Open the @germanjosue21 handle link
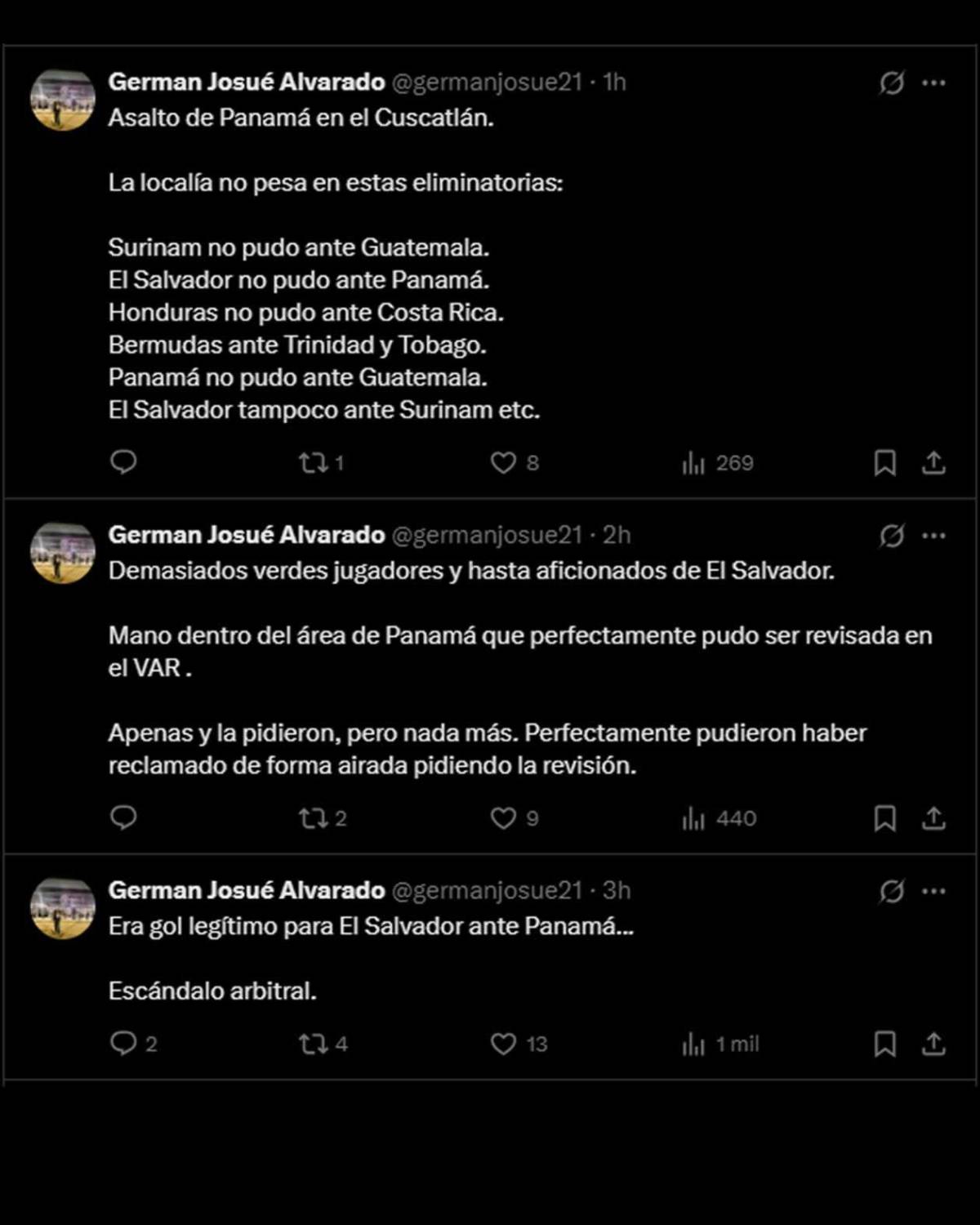 [x=484, y=82]
